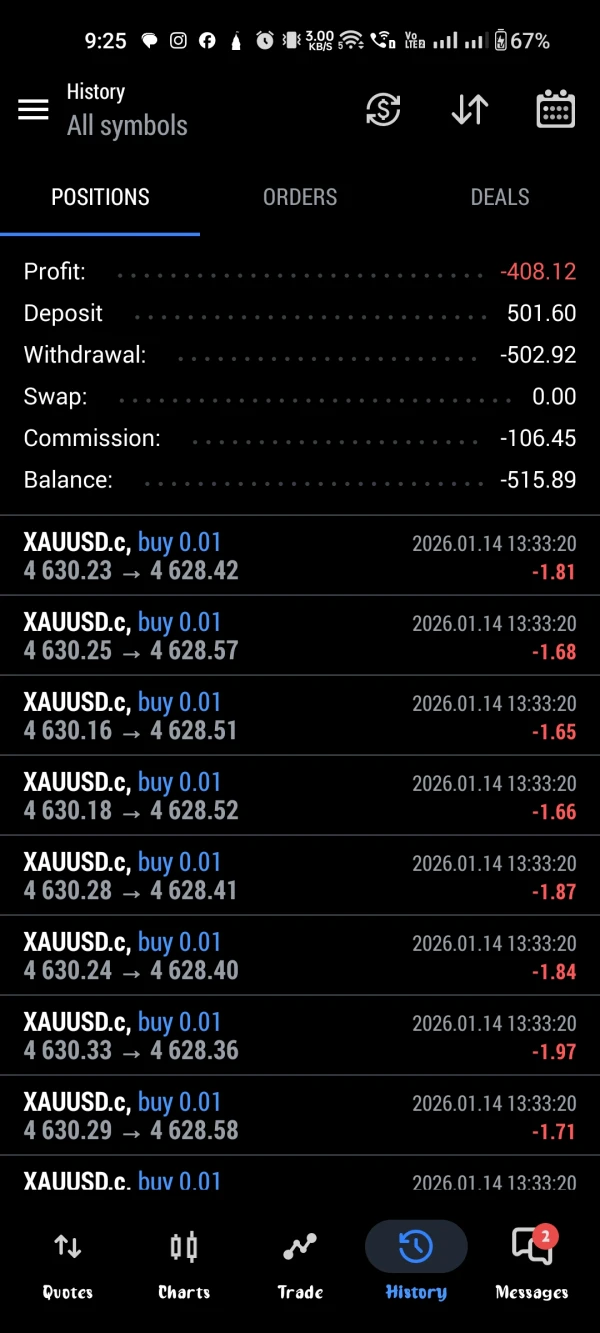The image size is (600, 1333).
Task: Open the position with -1.81 loss
Action: [300, 556]
